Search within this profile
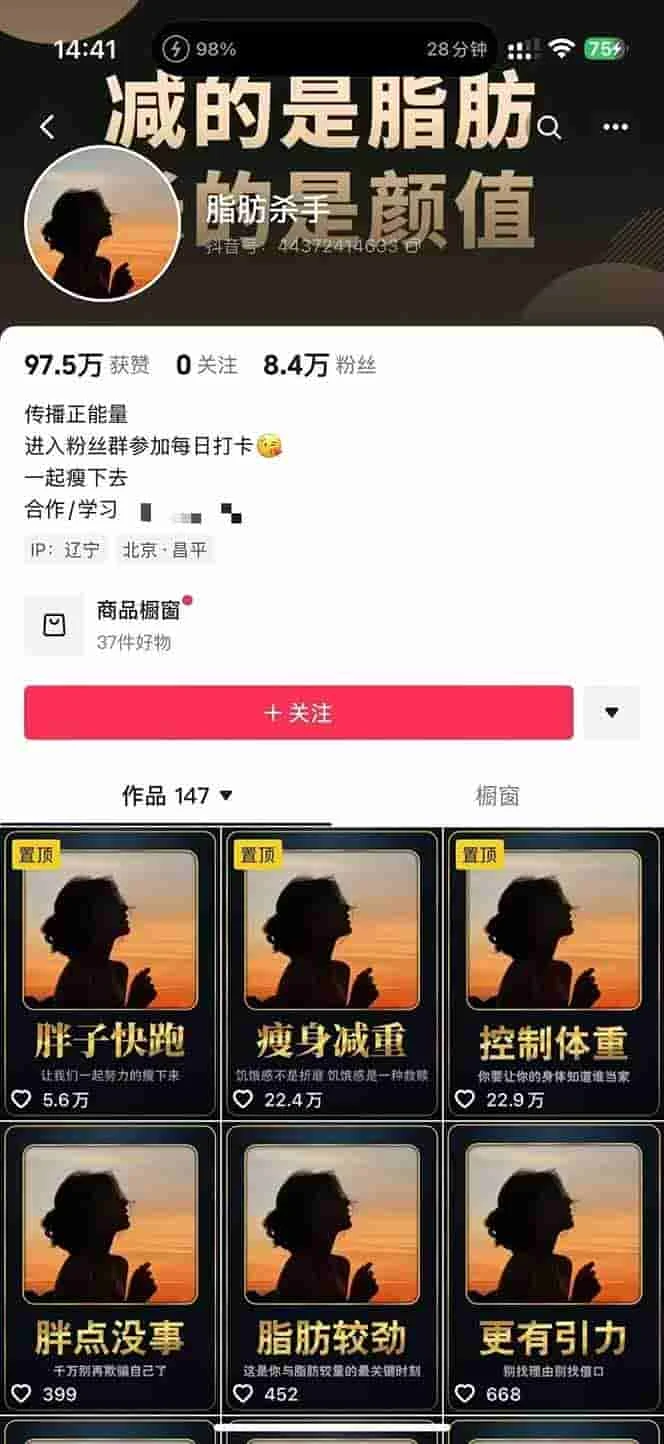 coord(549,127)
